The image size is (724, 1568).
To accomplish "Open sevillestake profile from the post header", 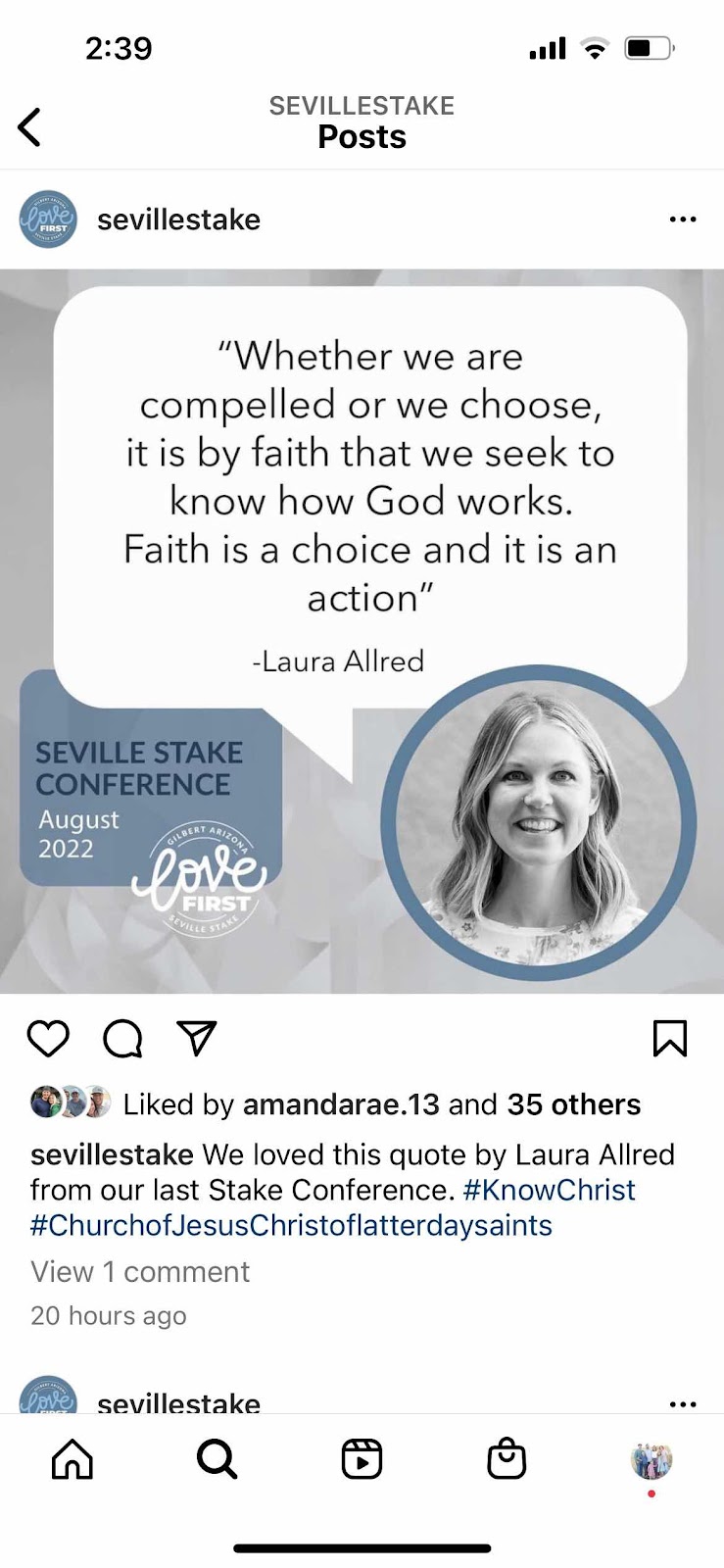I will 178,220.
